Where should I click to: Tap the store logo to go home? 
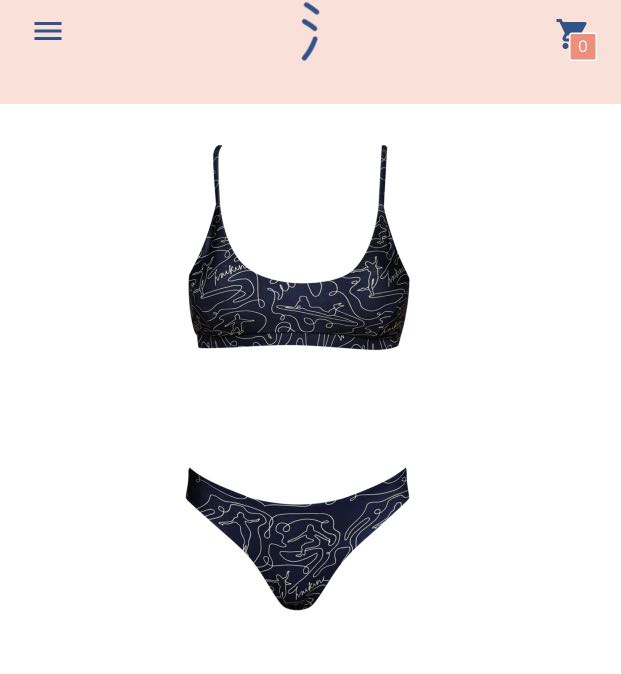point(310,31)
